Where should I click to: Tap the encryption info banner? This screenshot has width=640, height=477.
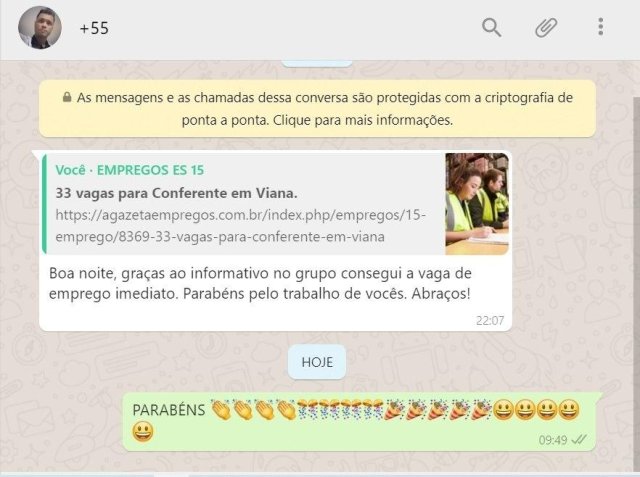tap(317, 109)
